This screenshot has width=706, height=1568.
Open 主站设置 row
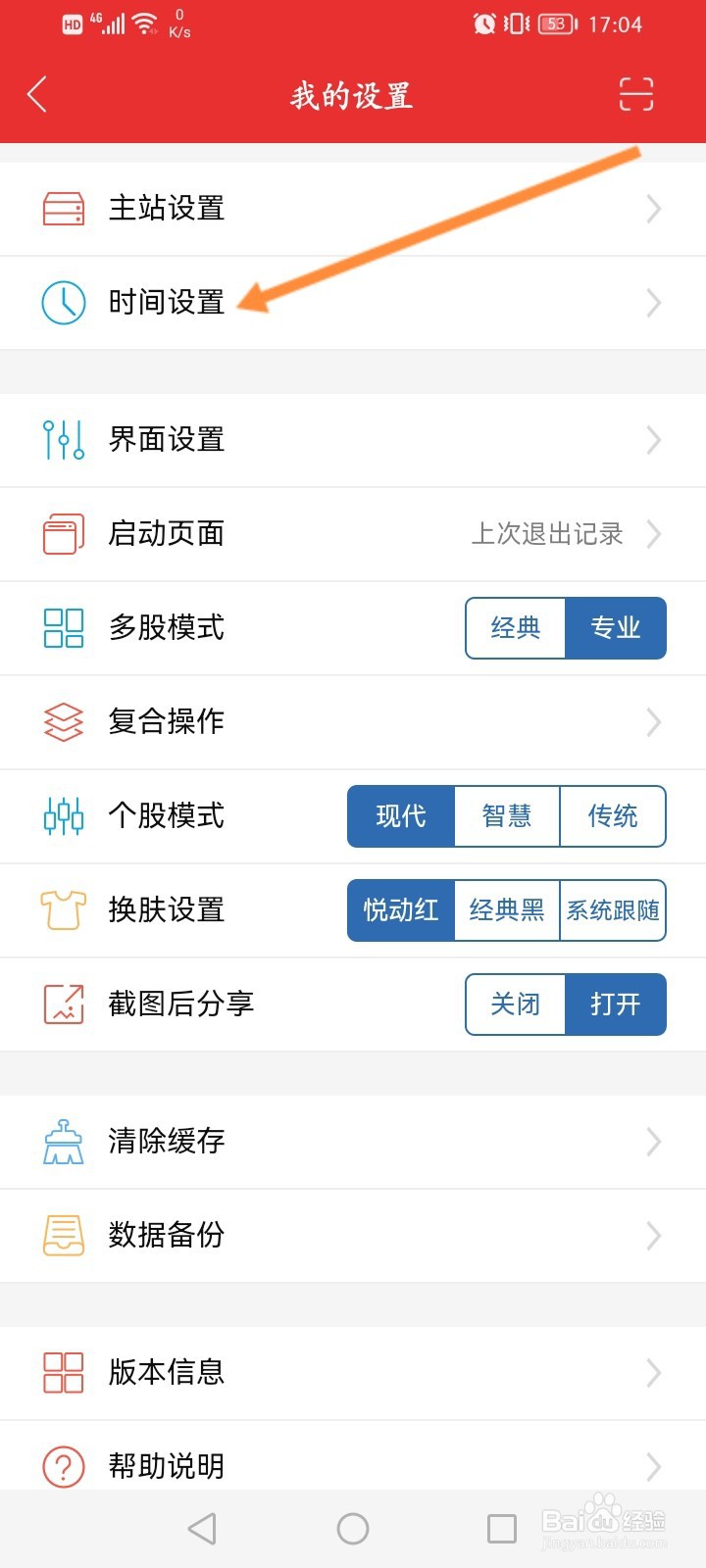[x=353, y=209]
